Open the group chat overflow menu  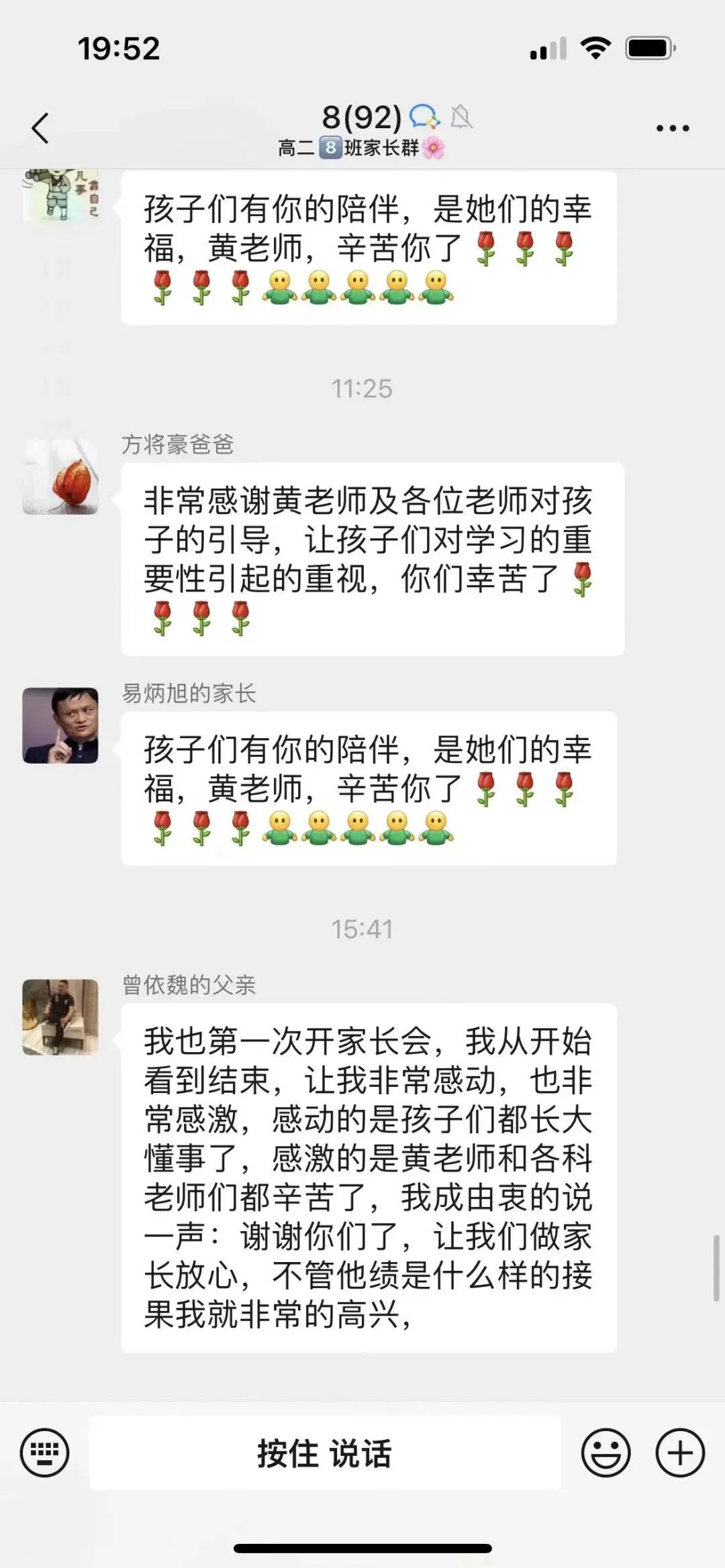pos(673,127)
